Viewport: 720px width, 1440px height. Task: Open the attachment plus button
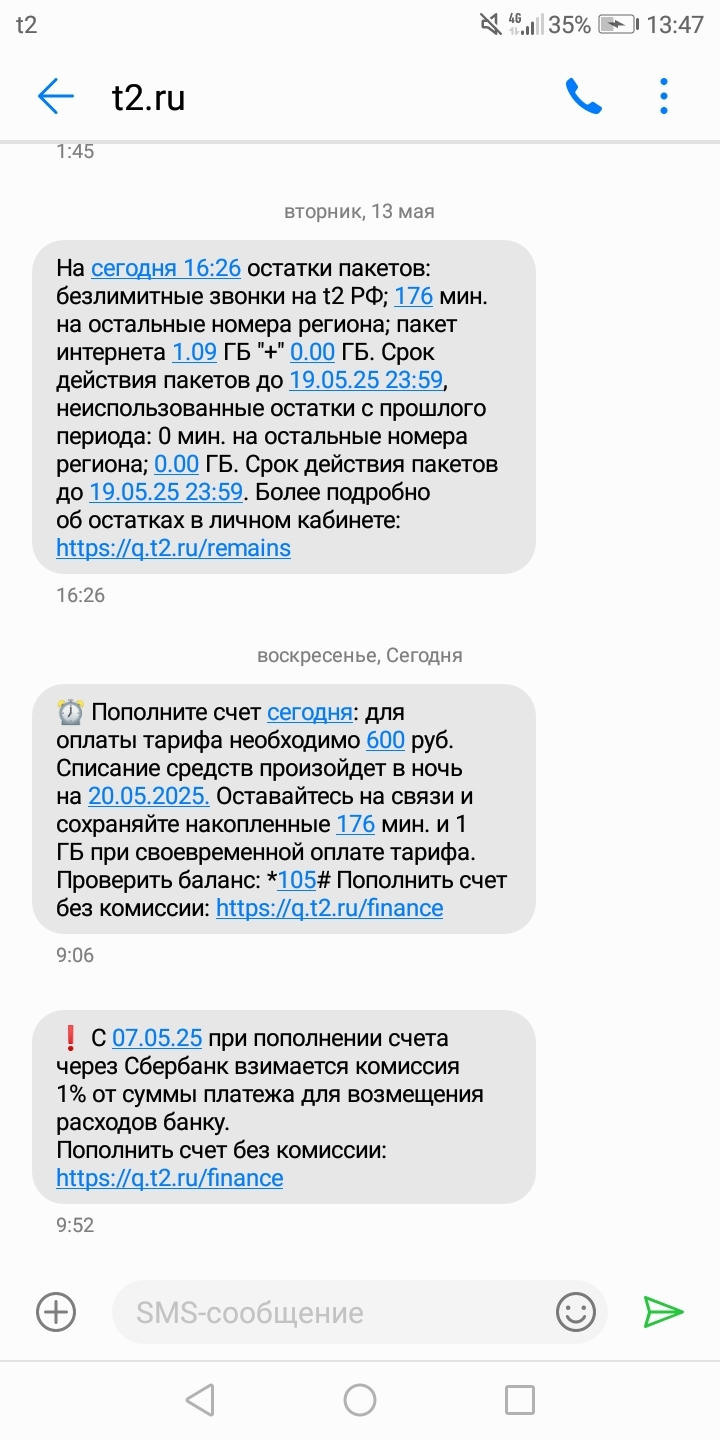56,1312
